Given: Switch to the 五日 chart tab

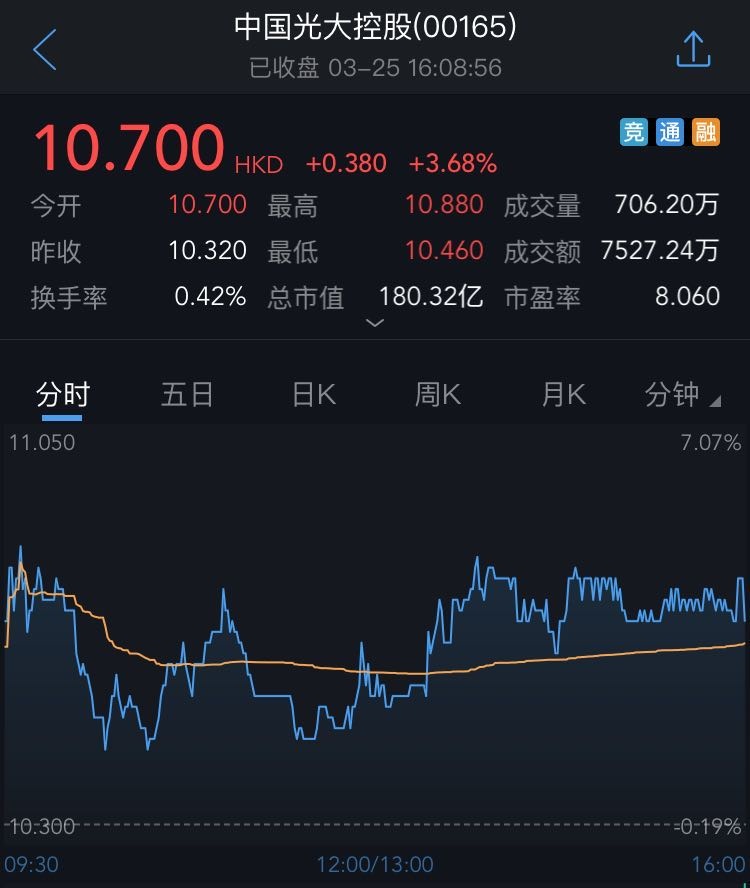Looking at the screenshot, I should pyautogui.click(x=187, y=395).
